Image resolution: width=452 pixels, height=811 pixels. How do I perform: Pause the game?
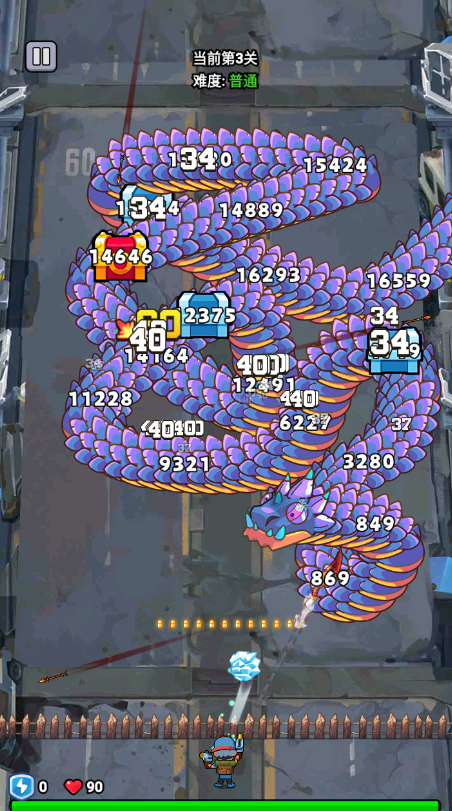click(41, 56)
